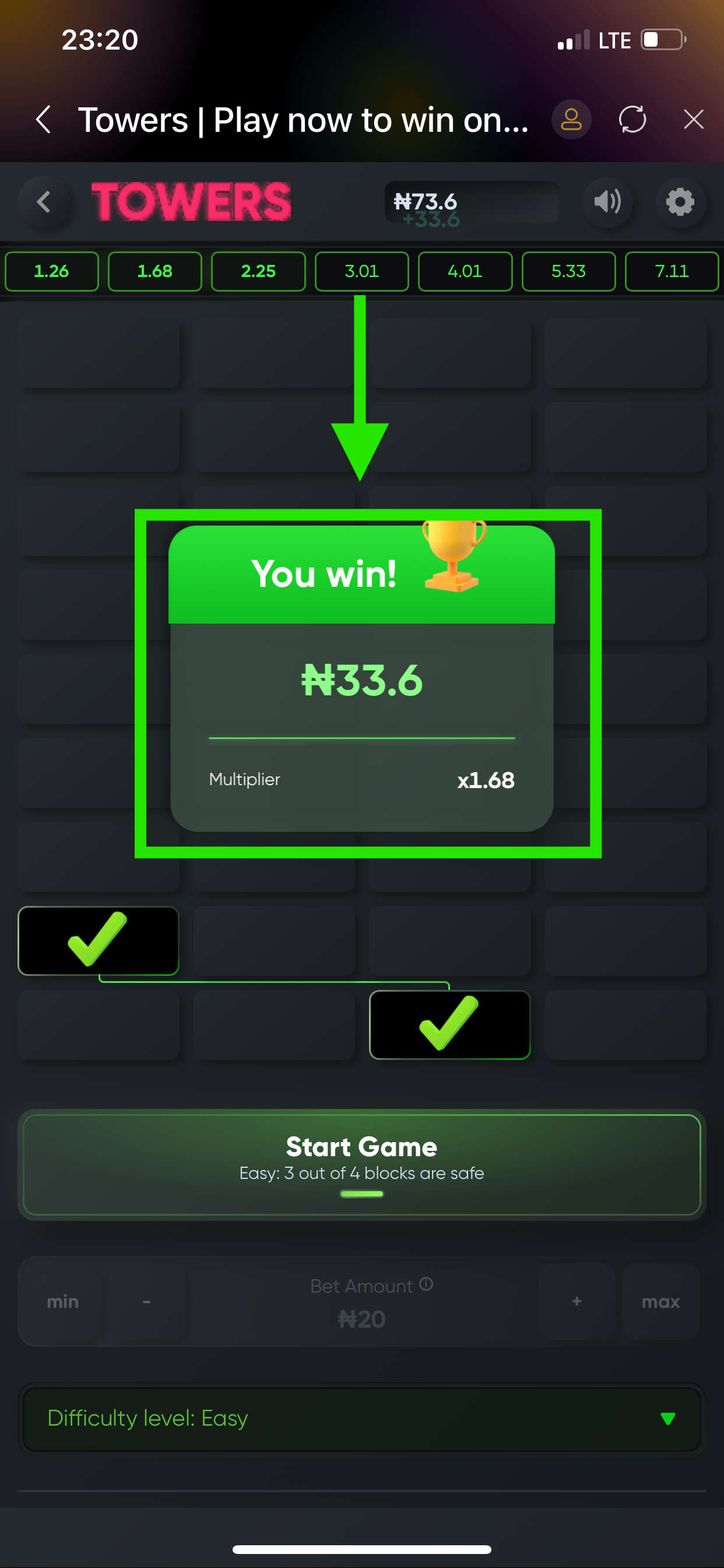Image resolution: width=724 pixels, height=1568 pixels.
Task: Open game settings gear
Action: point(680,202)
